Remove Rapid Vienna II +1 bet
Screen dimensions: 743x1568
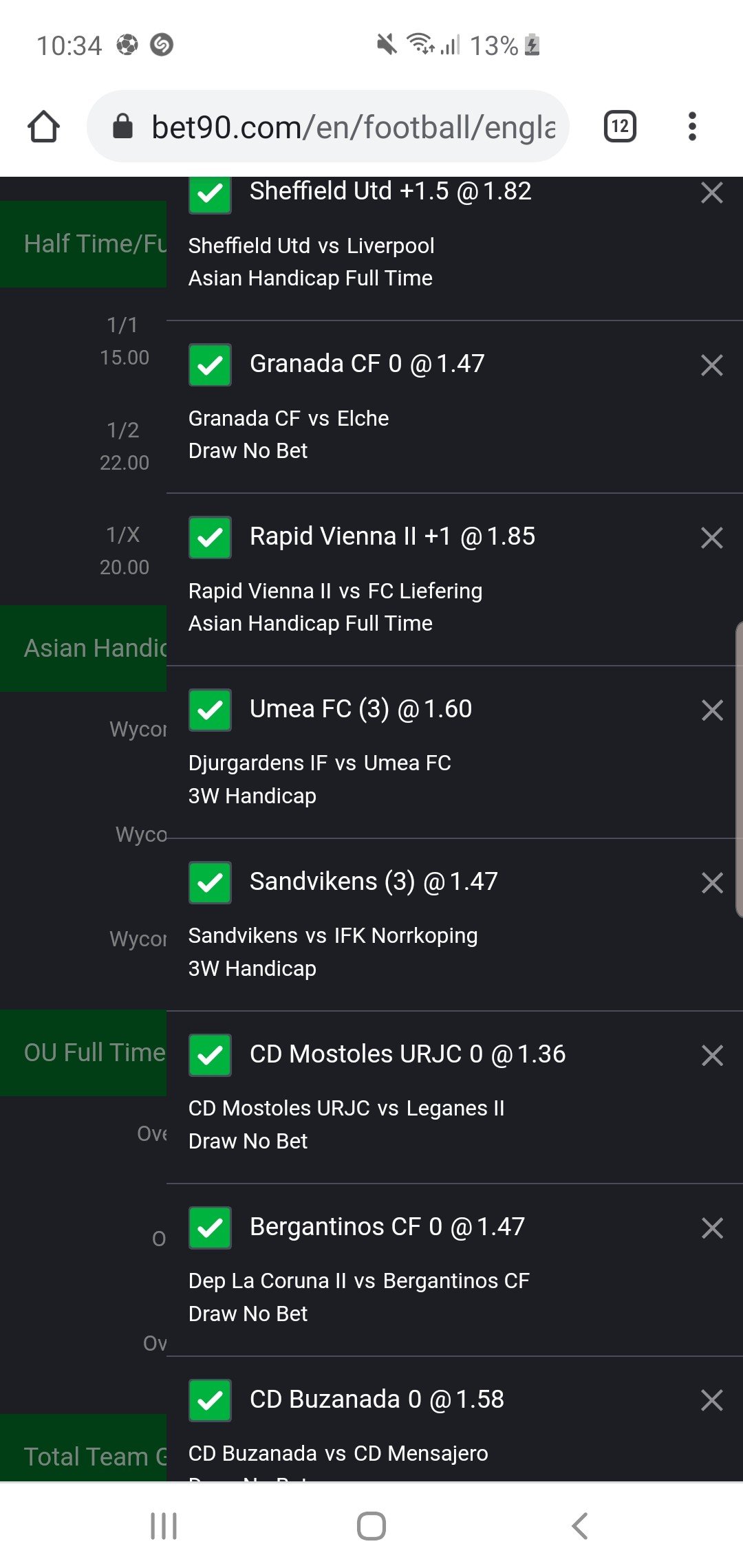click(711, 538)
